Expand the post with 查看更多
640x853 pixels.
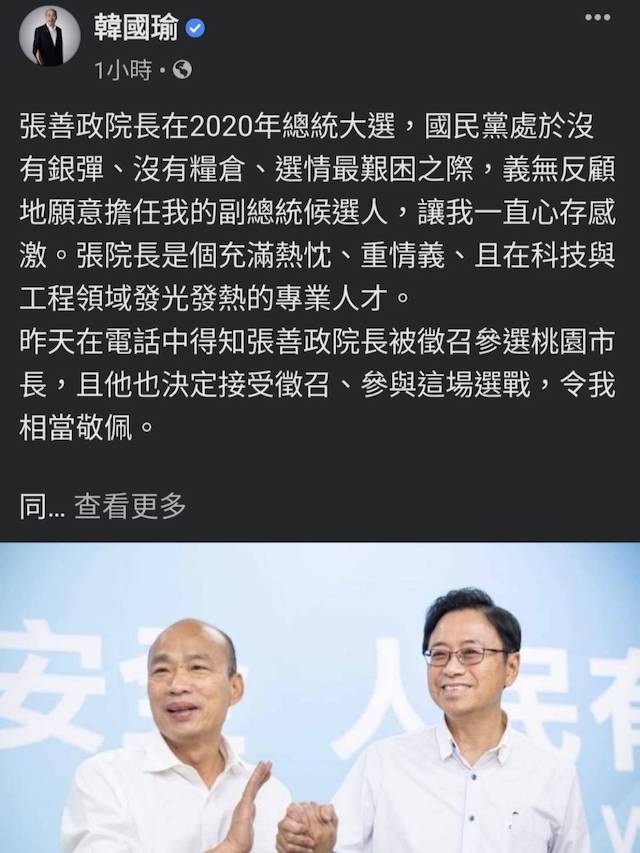click(x=130, y=506)
